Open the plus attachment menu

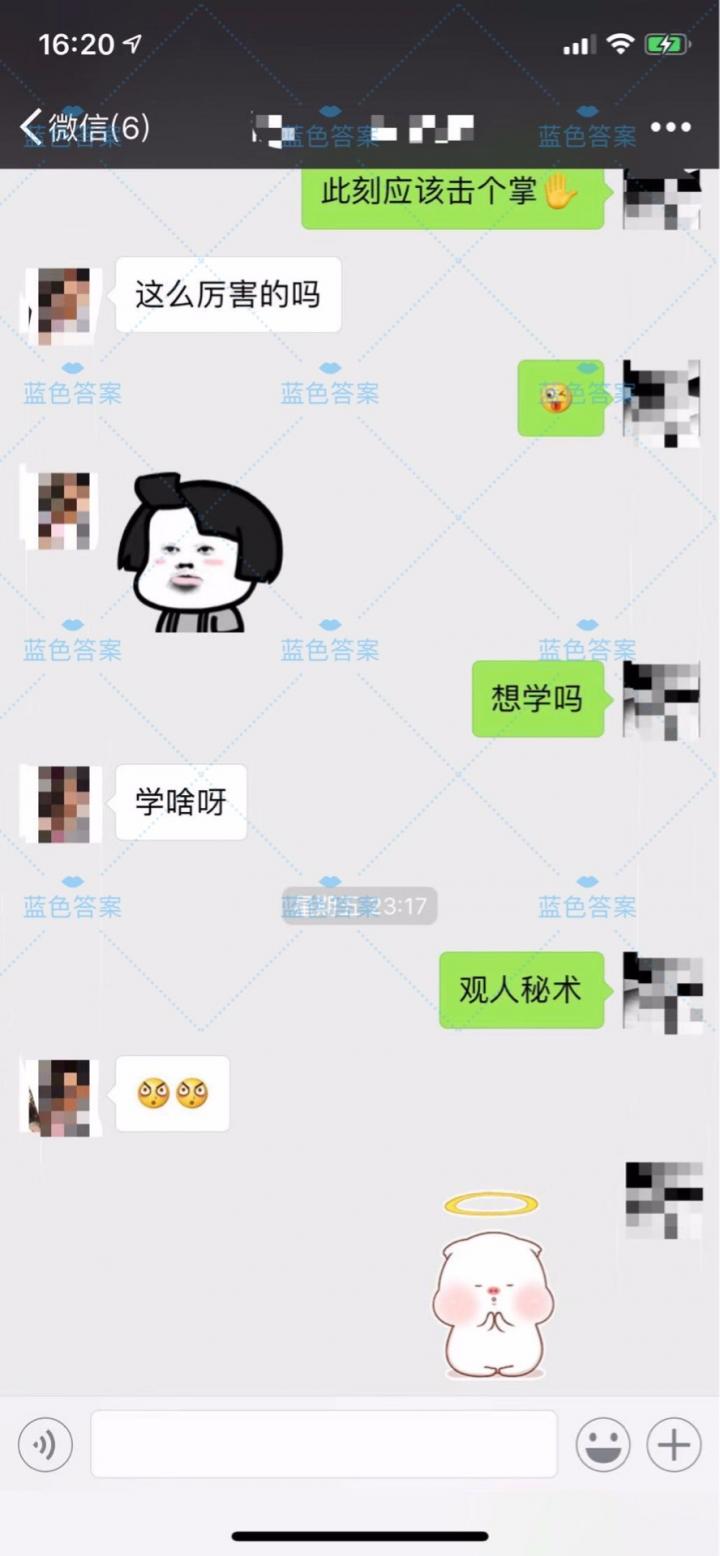pos(673,1445)
